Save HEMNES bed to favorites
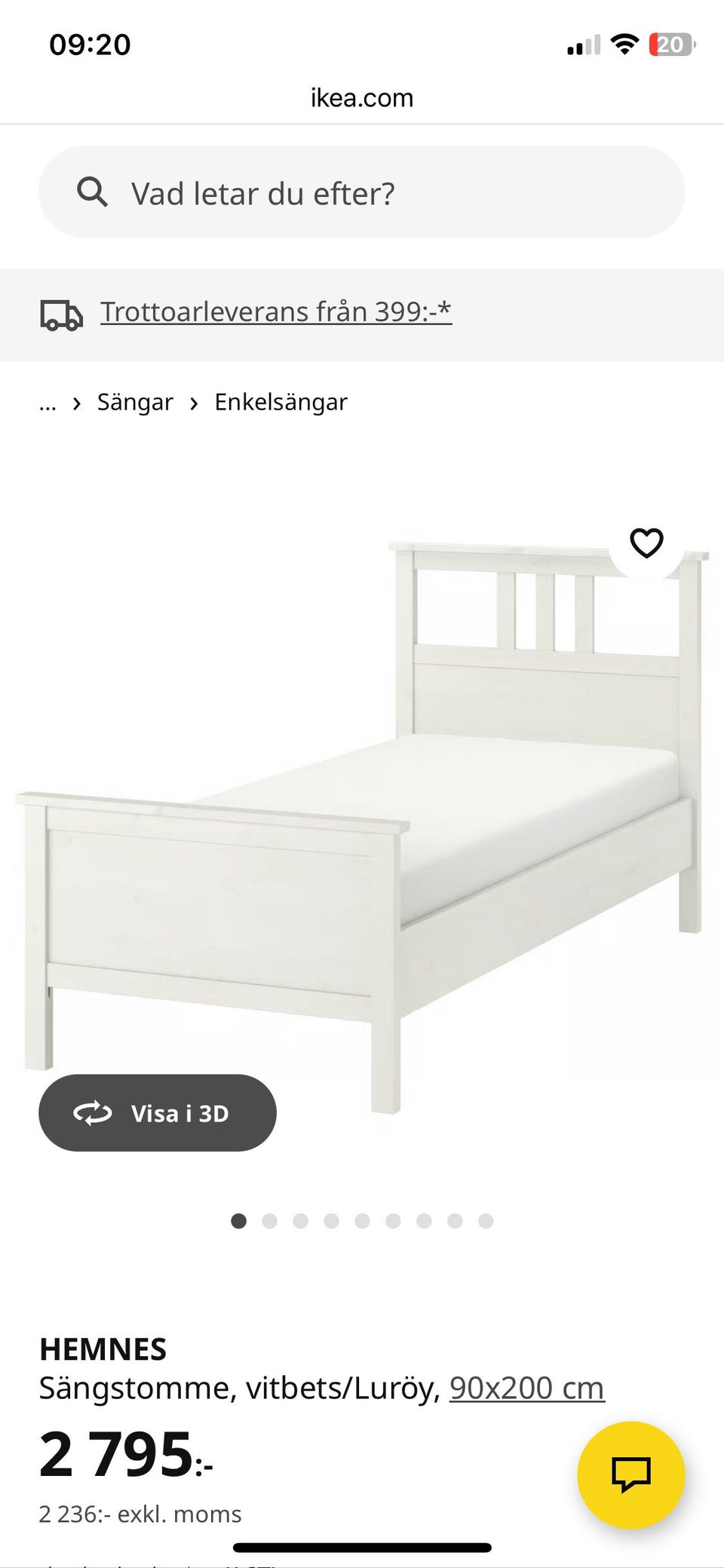 (646, 543)
